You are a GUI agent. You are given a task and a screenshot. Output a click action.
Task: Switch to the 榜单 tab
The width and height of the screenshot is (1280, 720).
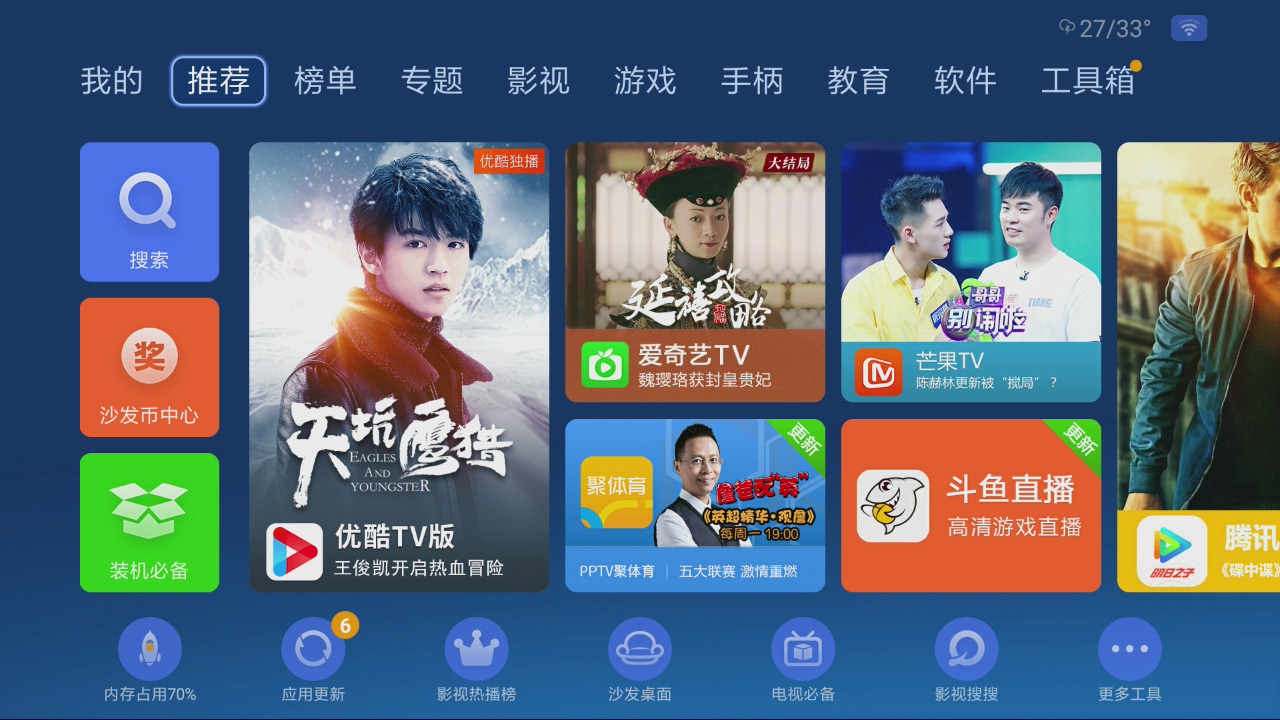325,81
